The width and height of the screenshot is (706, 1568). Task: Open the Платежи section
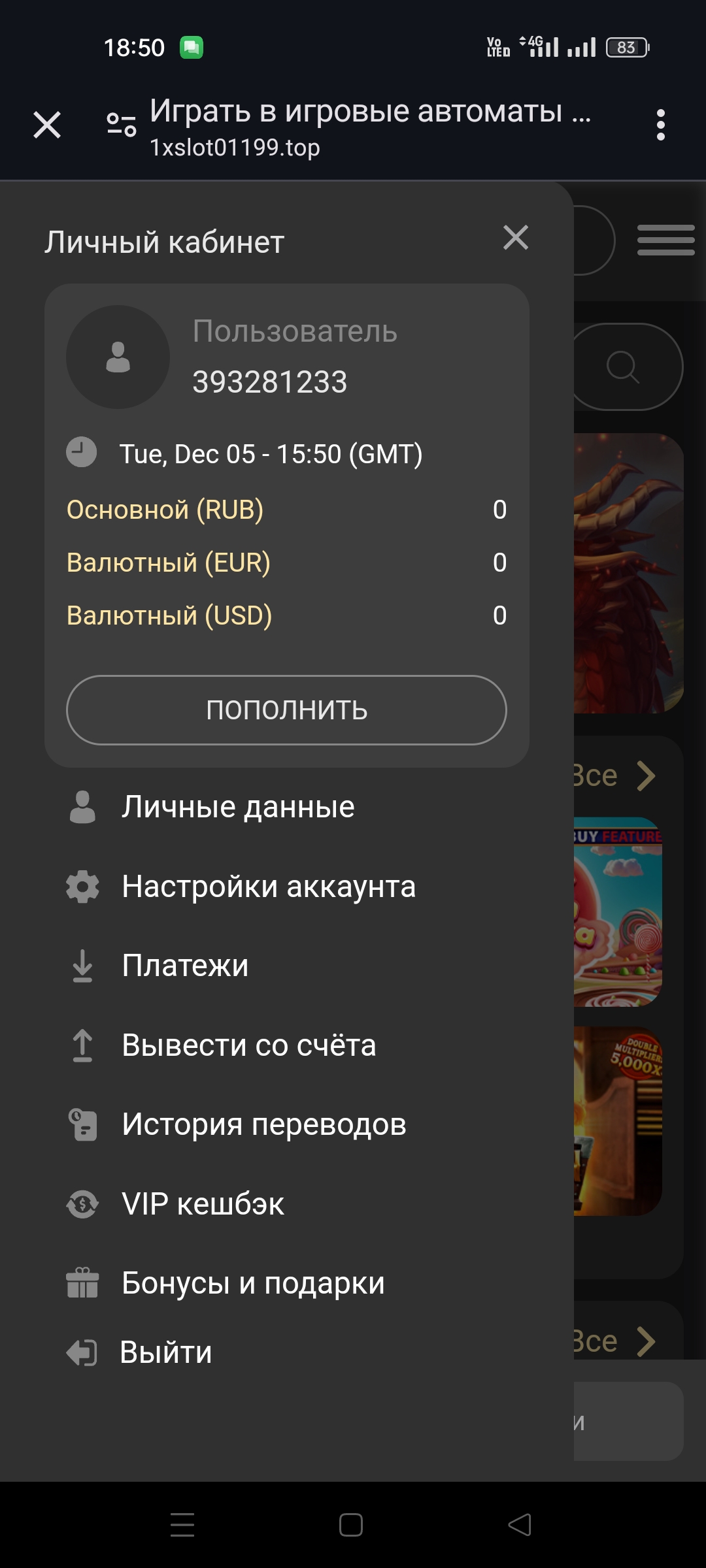[185, 966]
